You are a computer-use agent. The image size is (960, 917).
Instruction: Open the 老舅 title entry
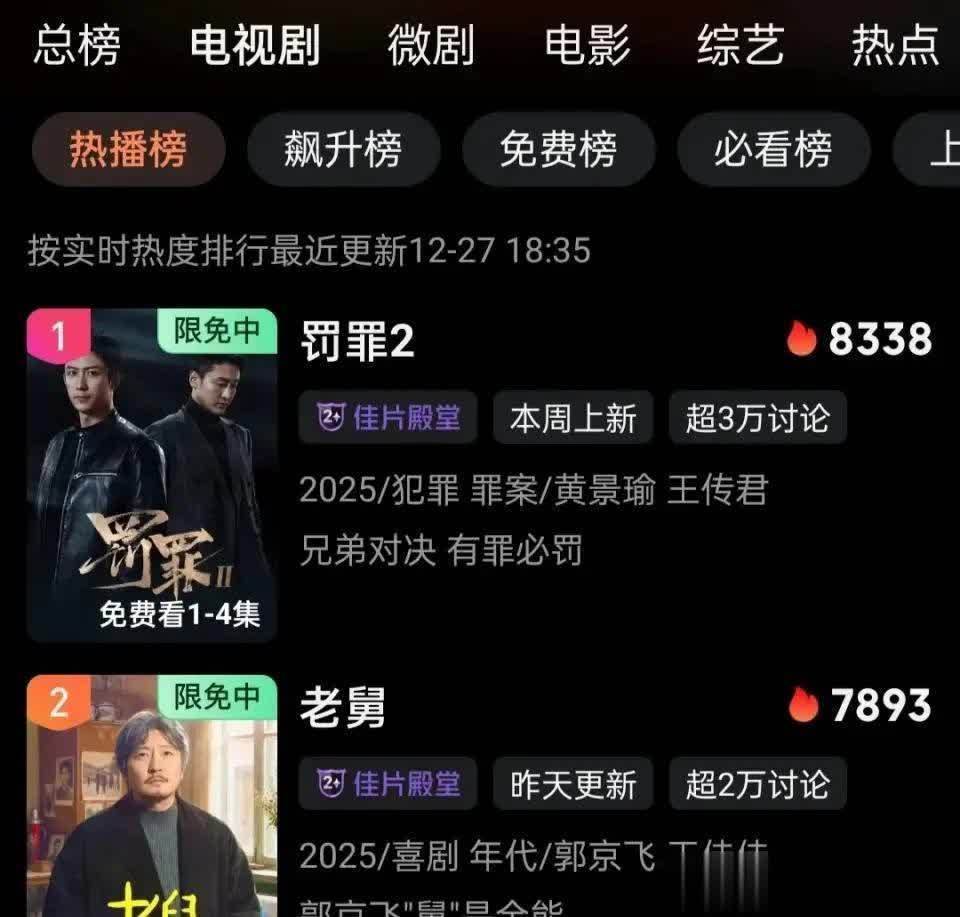click(x=343, y=708)
